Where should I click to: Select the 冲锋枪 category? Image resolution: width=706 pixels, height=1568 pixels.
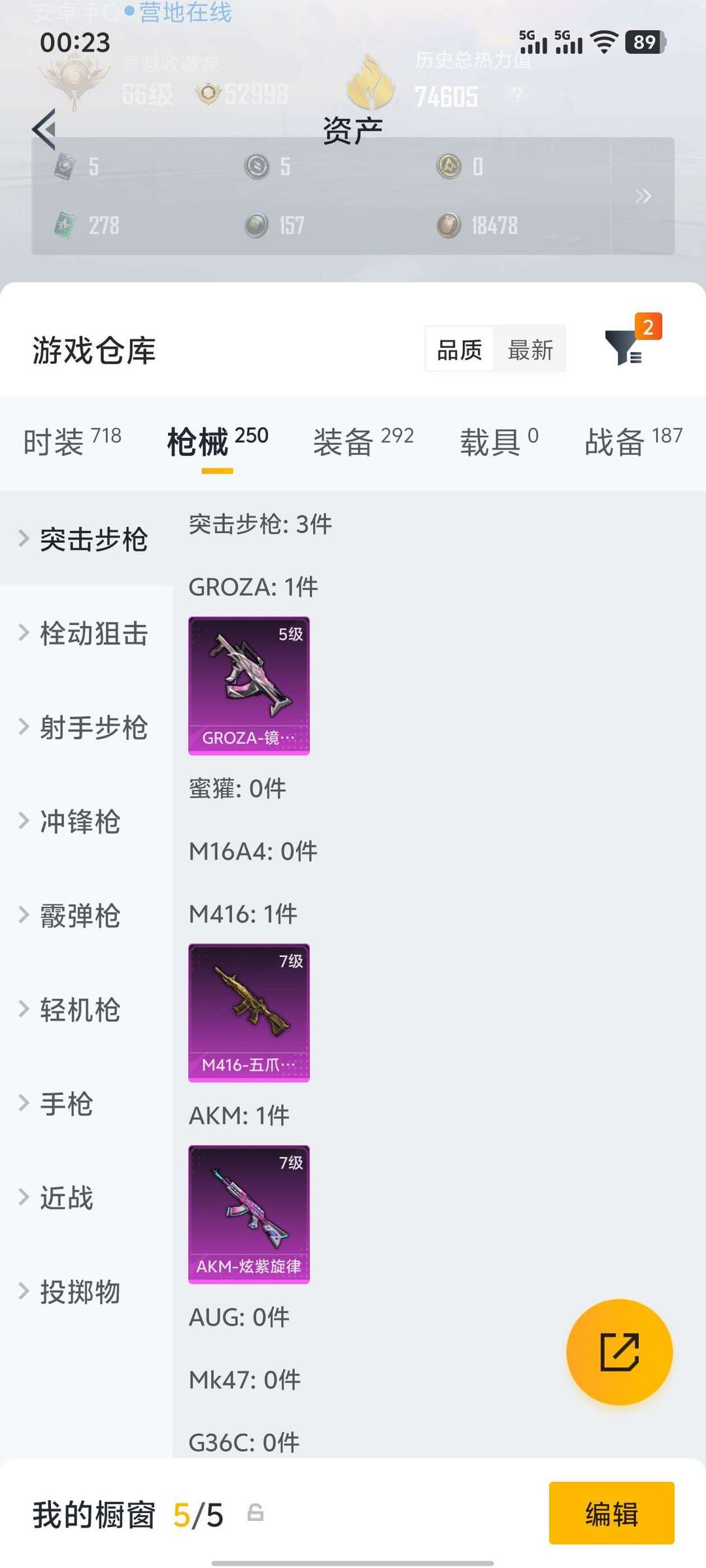click(x=80, y=821)
